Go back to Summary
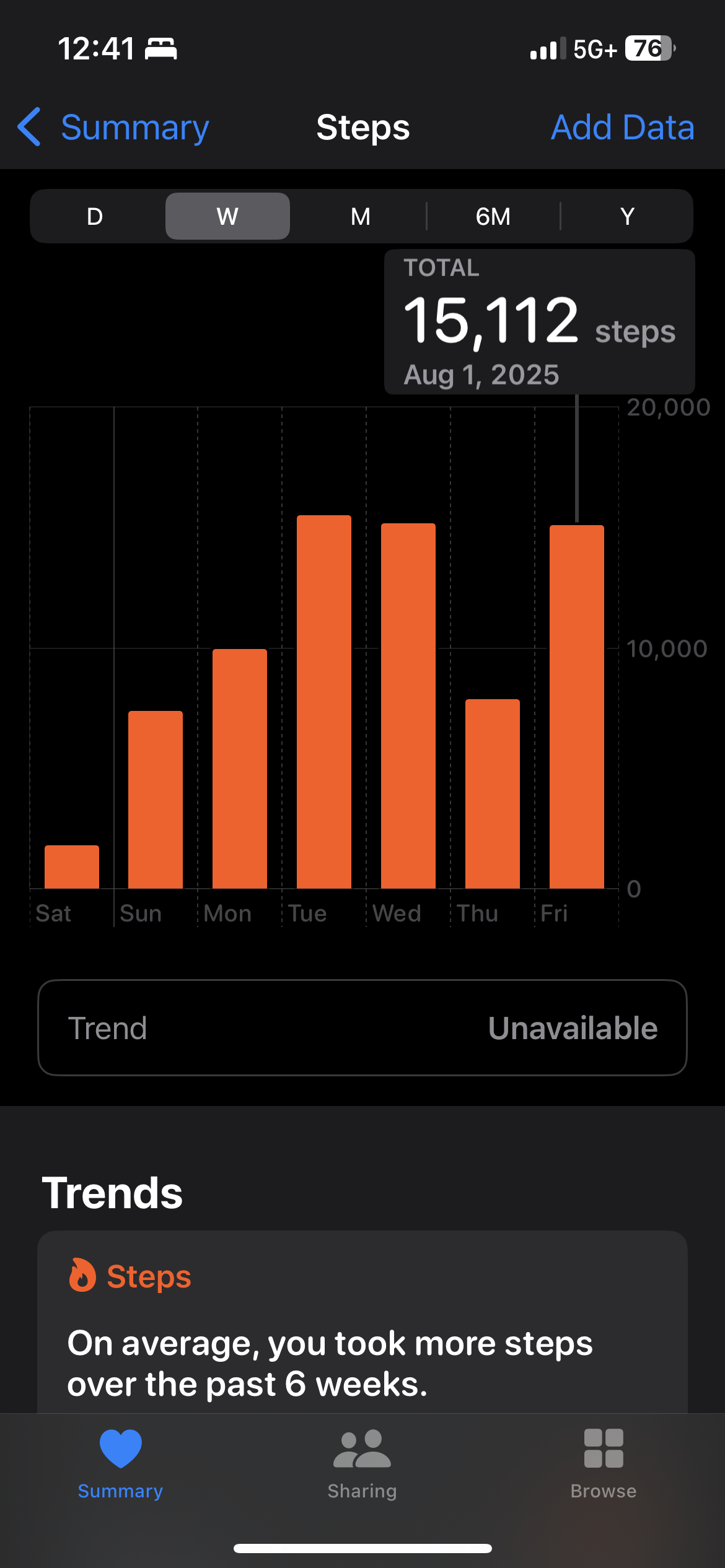The height and width of the screenshot is (1568, 725). point(114,128)
